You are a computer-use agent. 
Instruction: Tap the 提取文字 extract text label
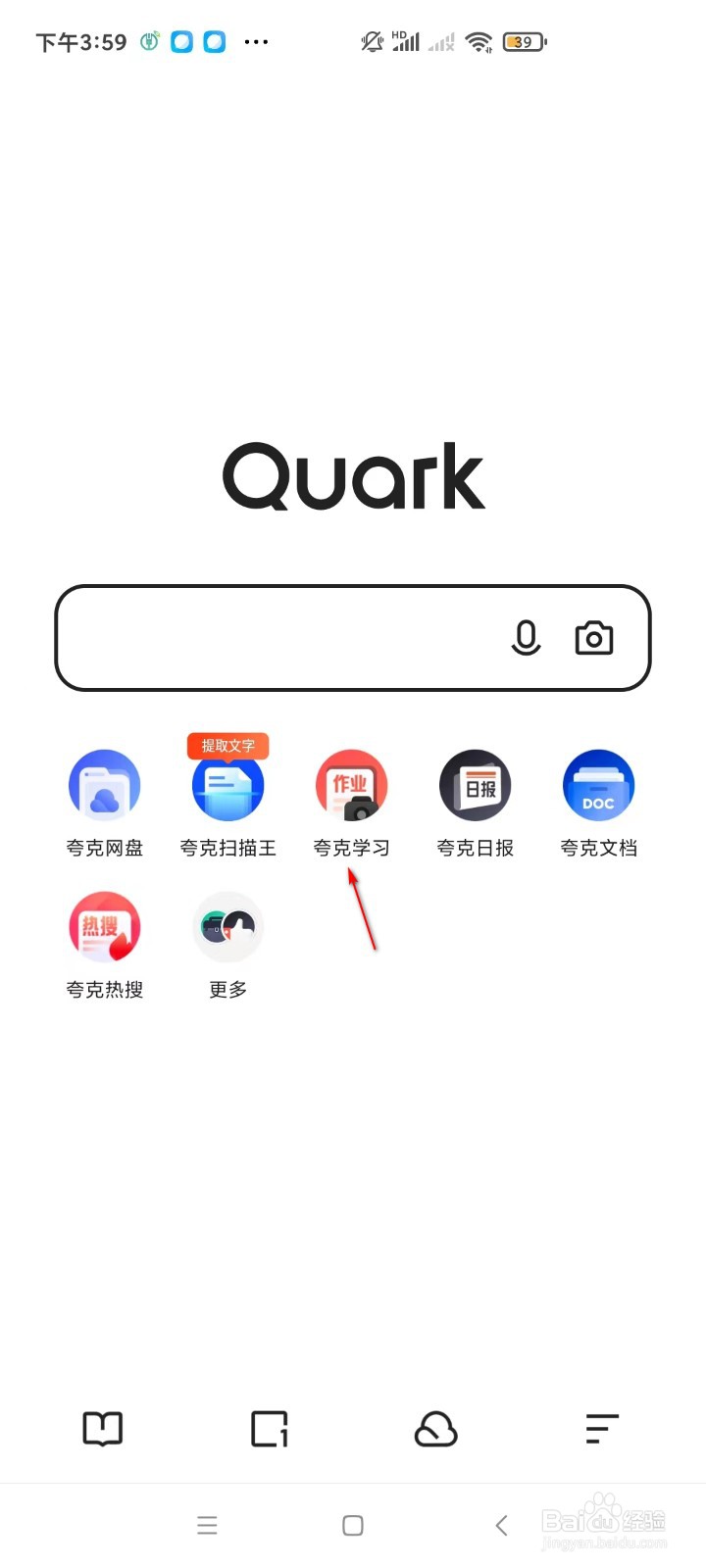point(228,746)
